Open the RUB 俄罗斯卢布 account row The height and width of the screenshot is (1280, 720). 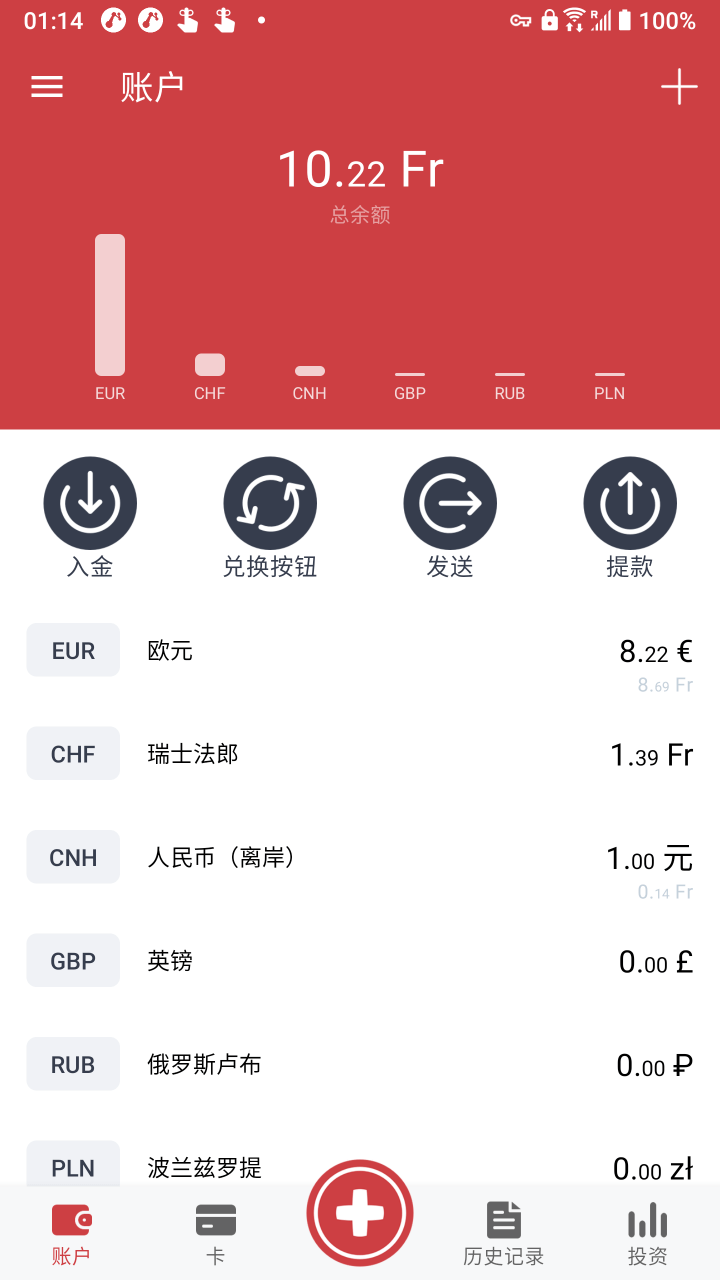(x=360, y=1065)
